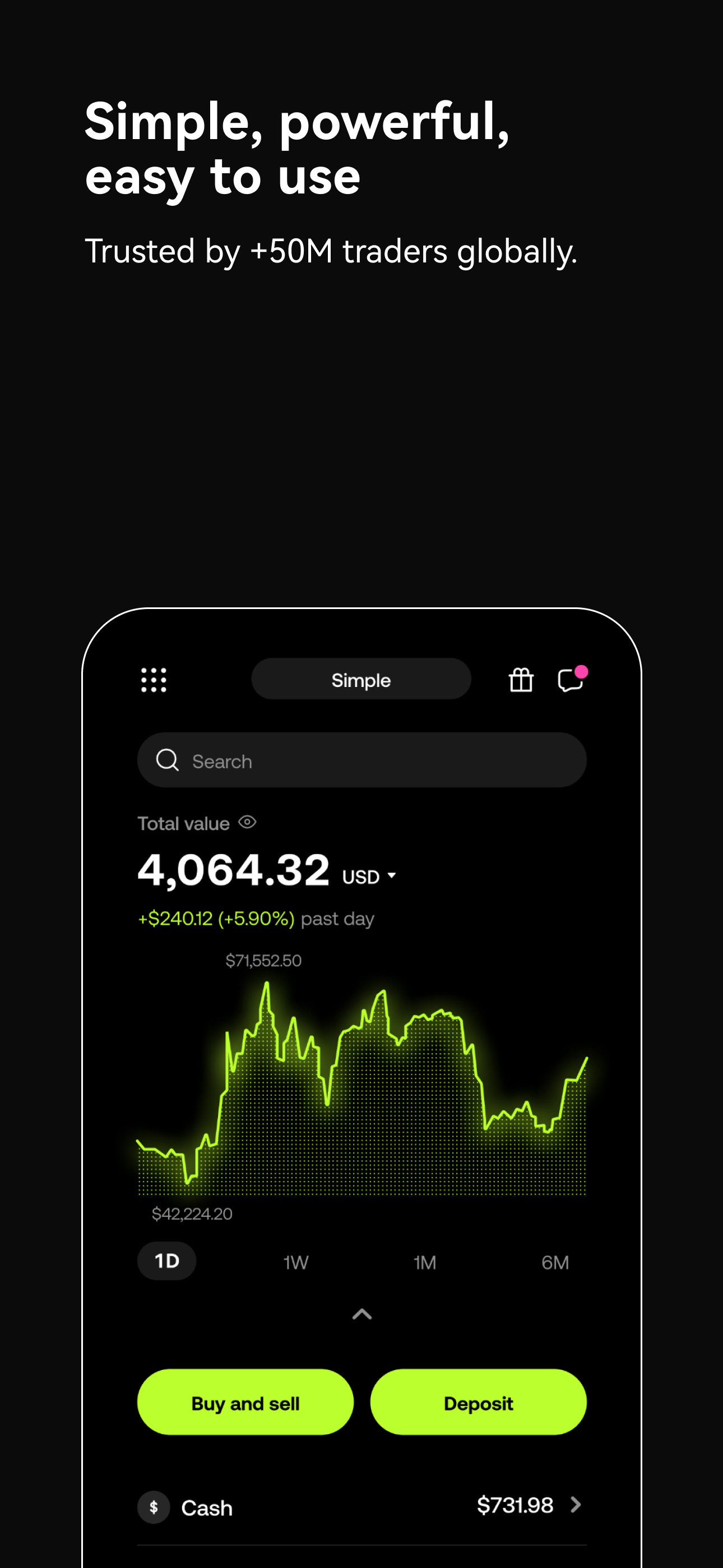
Task: Click the Deposit button
Action: 478,1403
